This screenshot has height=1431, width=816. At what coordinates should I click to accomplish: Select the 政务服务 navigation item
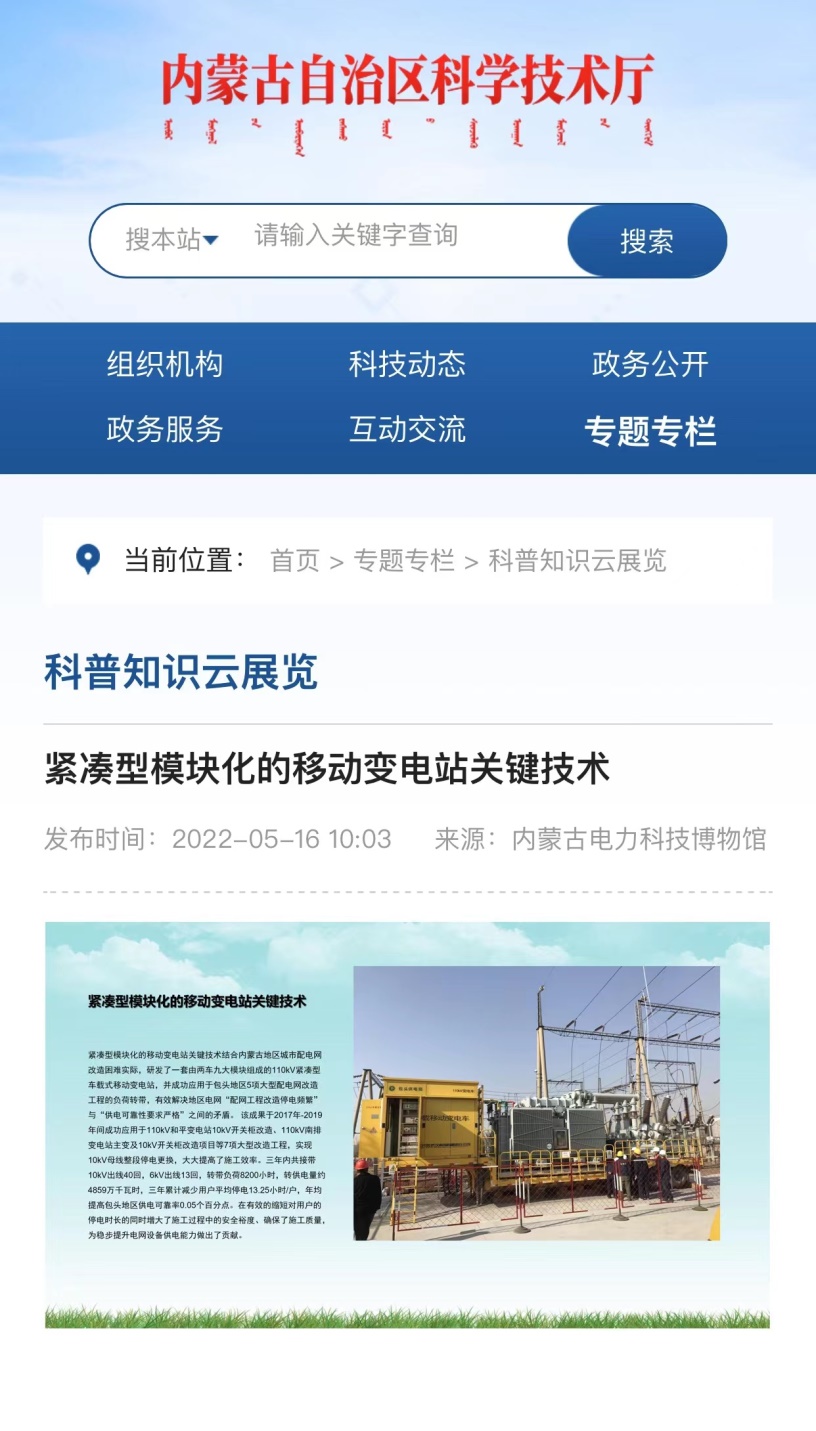pyautogui.click(x=165, y=430)
